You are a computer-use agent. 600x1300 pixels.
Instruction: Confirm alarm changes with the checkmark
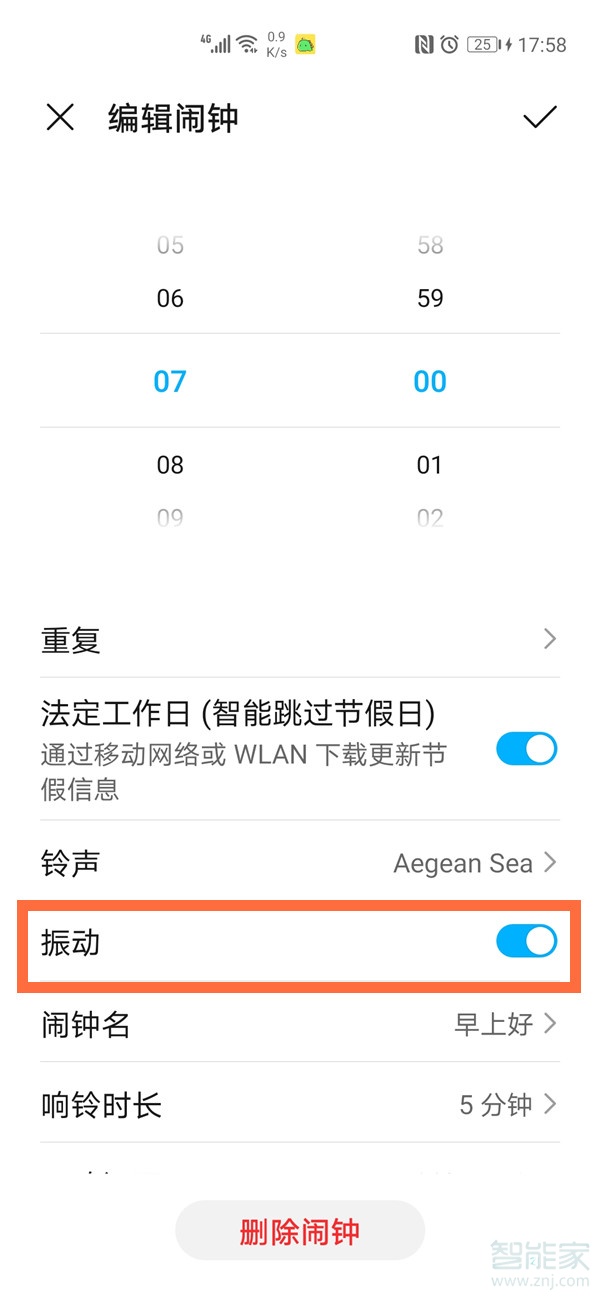click(x=539, y=118)
